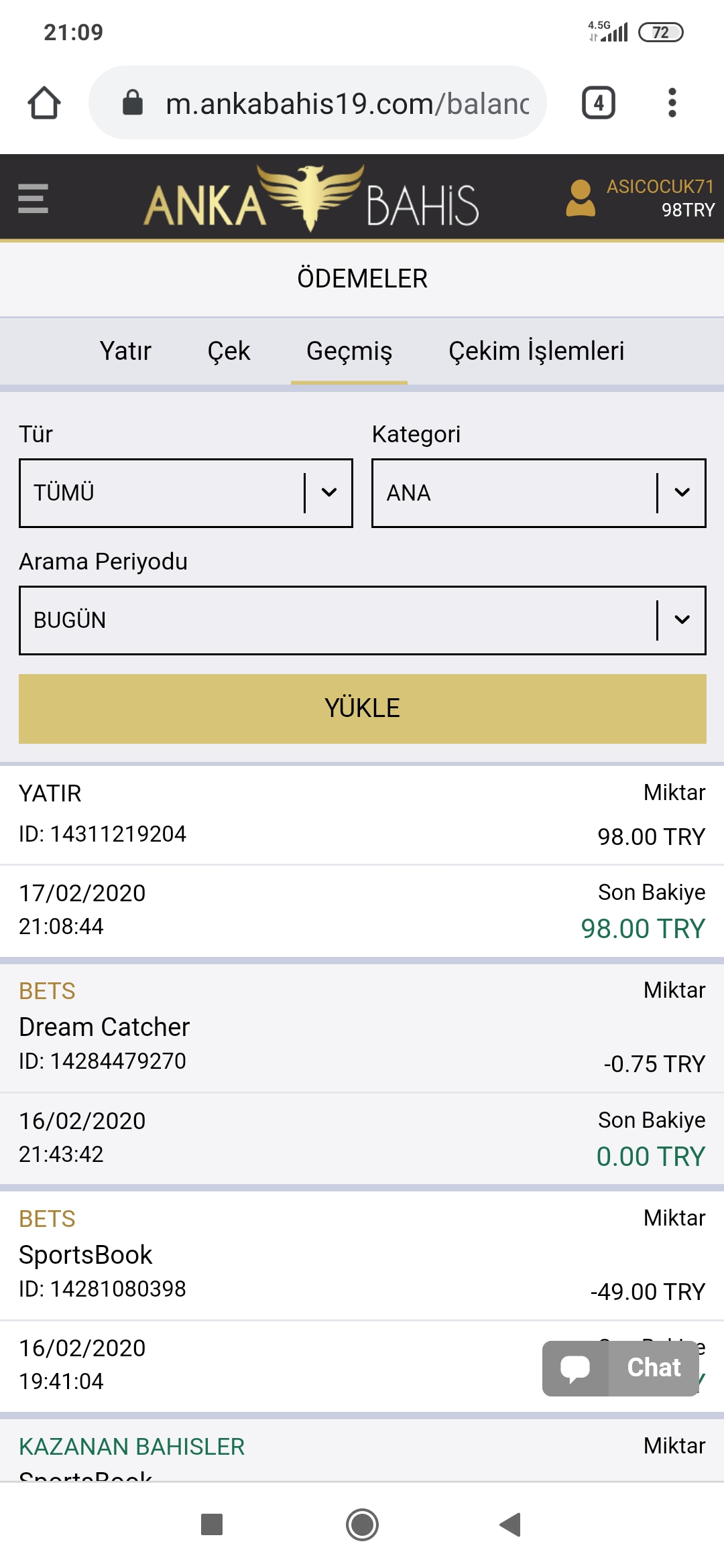Open the hamburger menu
This screenshot has height=1568, width=724.
point(33,198)
